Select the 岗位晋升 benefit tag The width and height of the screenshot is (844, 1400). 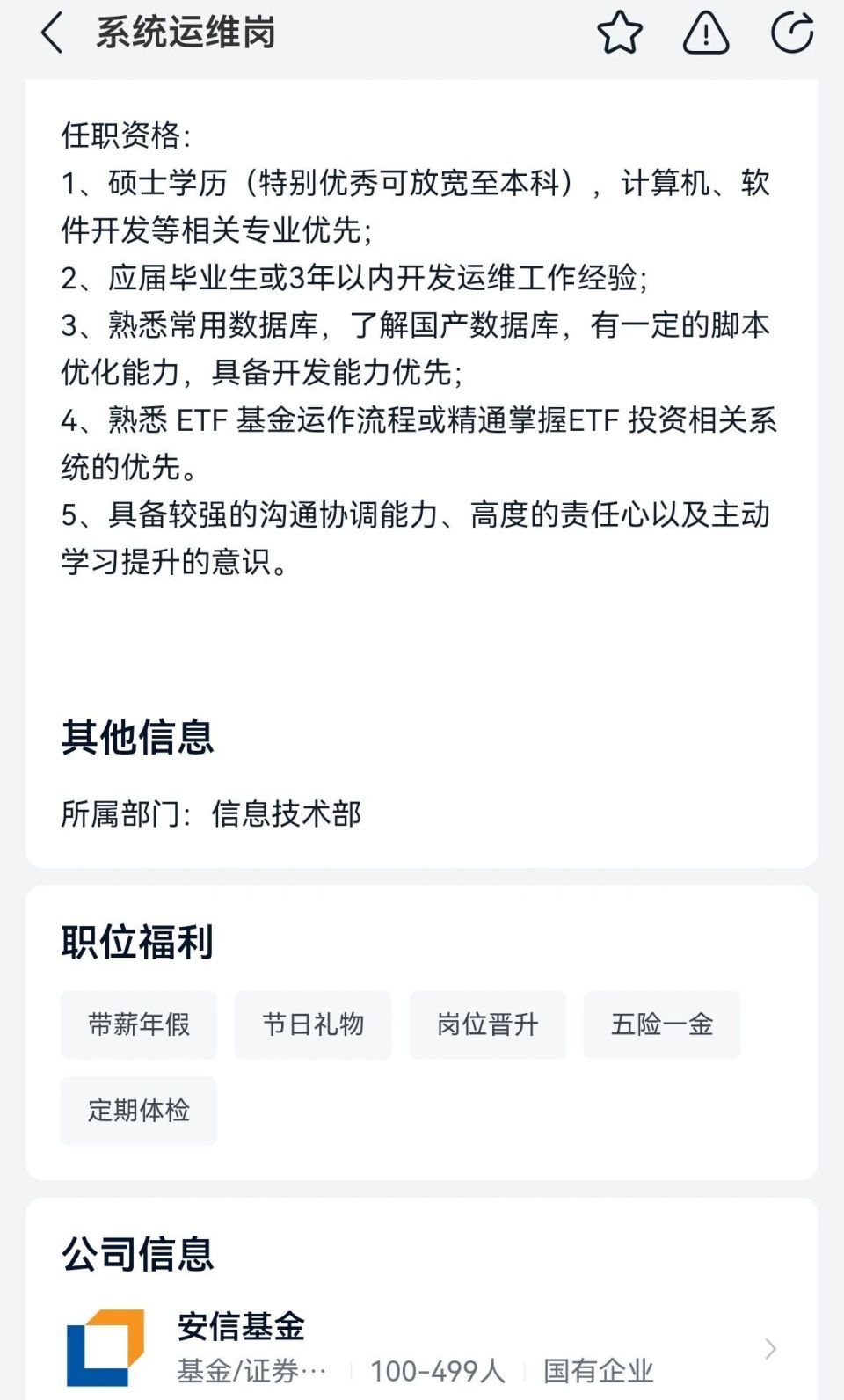[x=487, y=1024]
